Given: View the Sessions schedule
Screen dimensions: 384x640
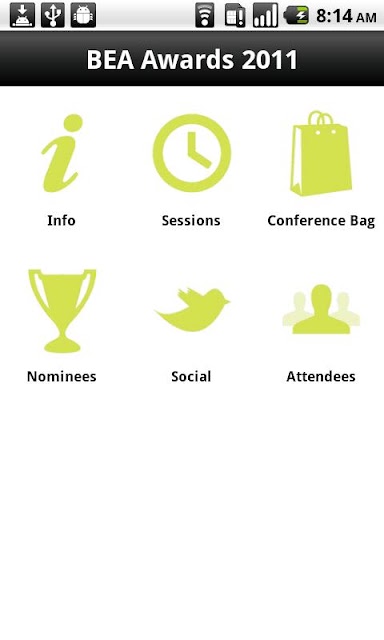Looking at the screenshot, I should click(191, 169).
